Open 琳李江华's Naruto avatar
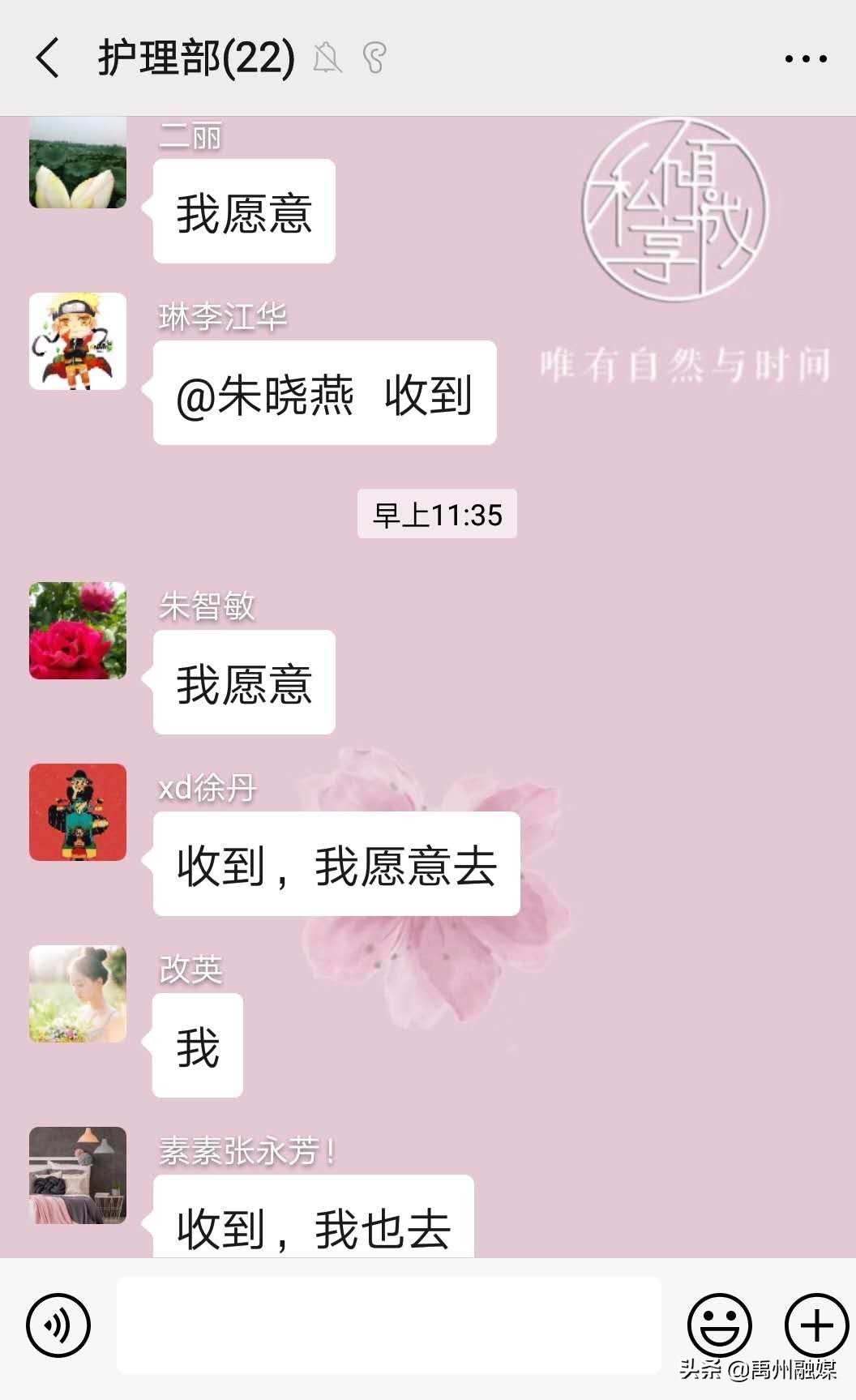The width and height of the screenshot is (856, 1400). pos(77,342)
